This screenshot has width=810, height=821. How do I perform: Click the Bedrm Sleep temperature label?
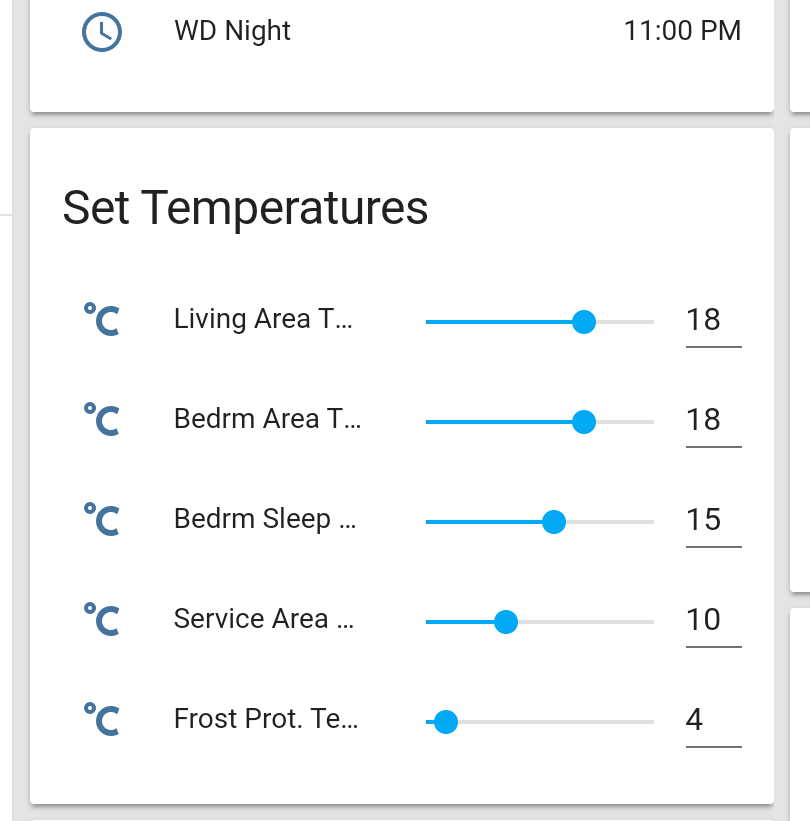click(263, 518)
